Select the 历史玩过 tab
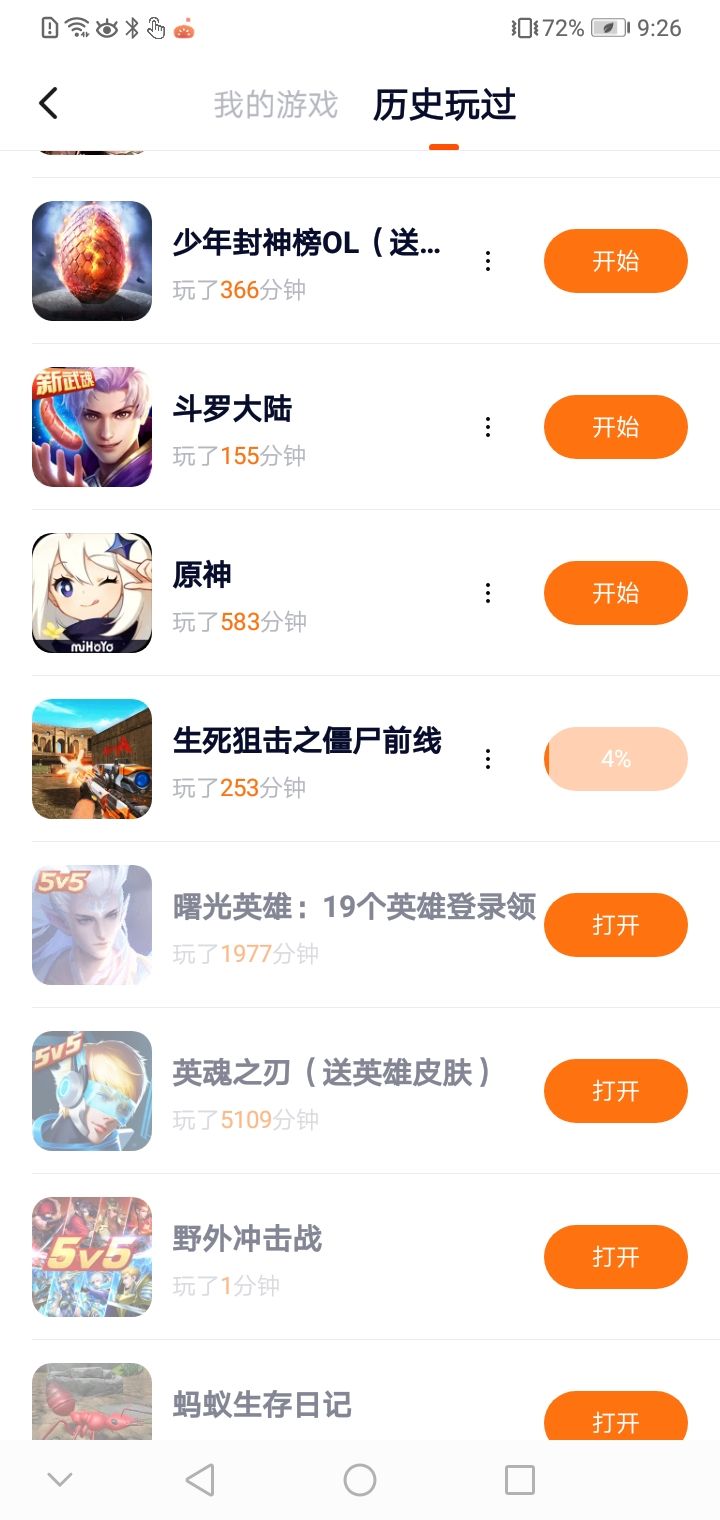This screenshot has width=720, height=1520. click(x=444, y=105)
